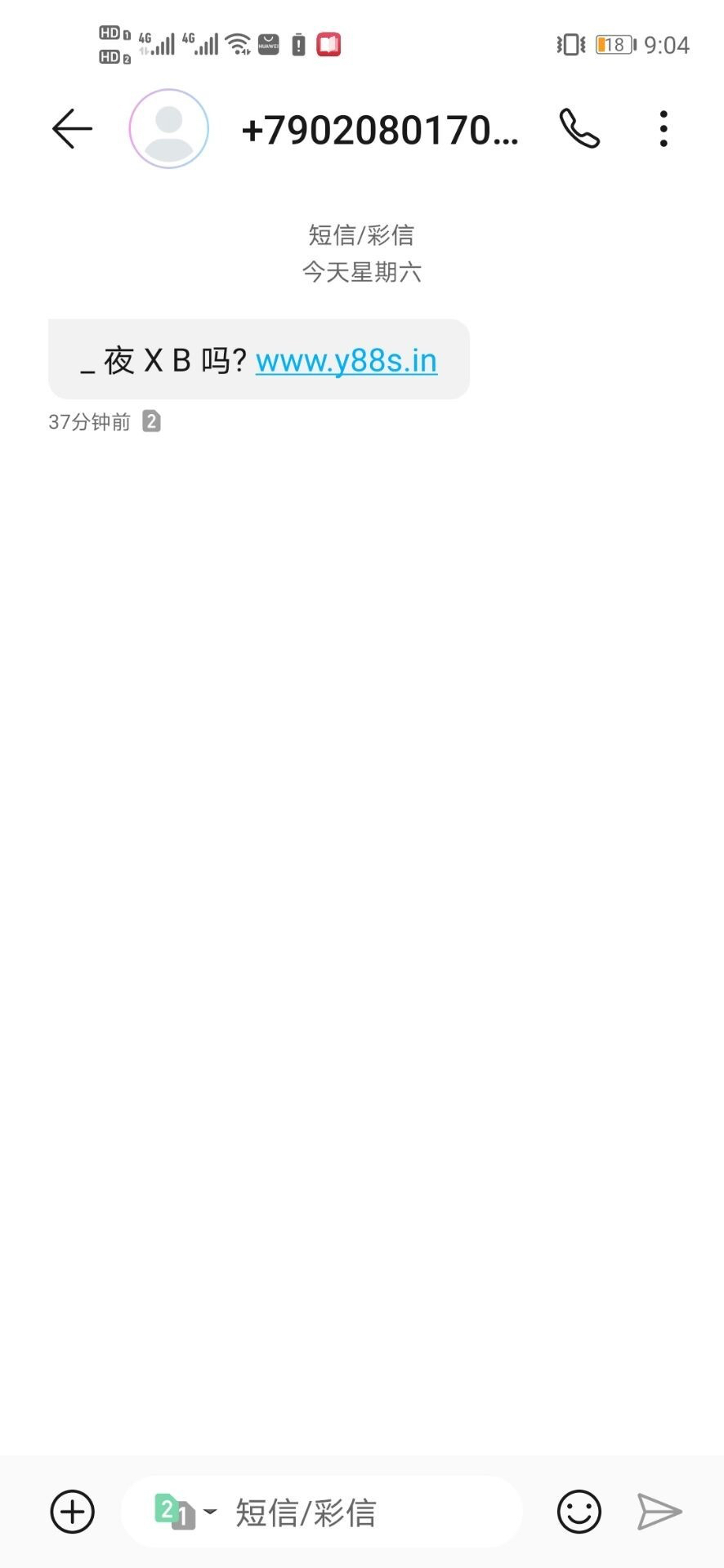Open the three-dot overflow menu
Image resolution: width=724 pixels, height=1568 pixels.
coord(664,129)
